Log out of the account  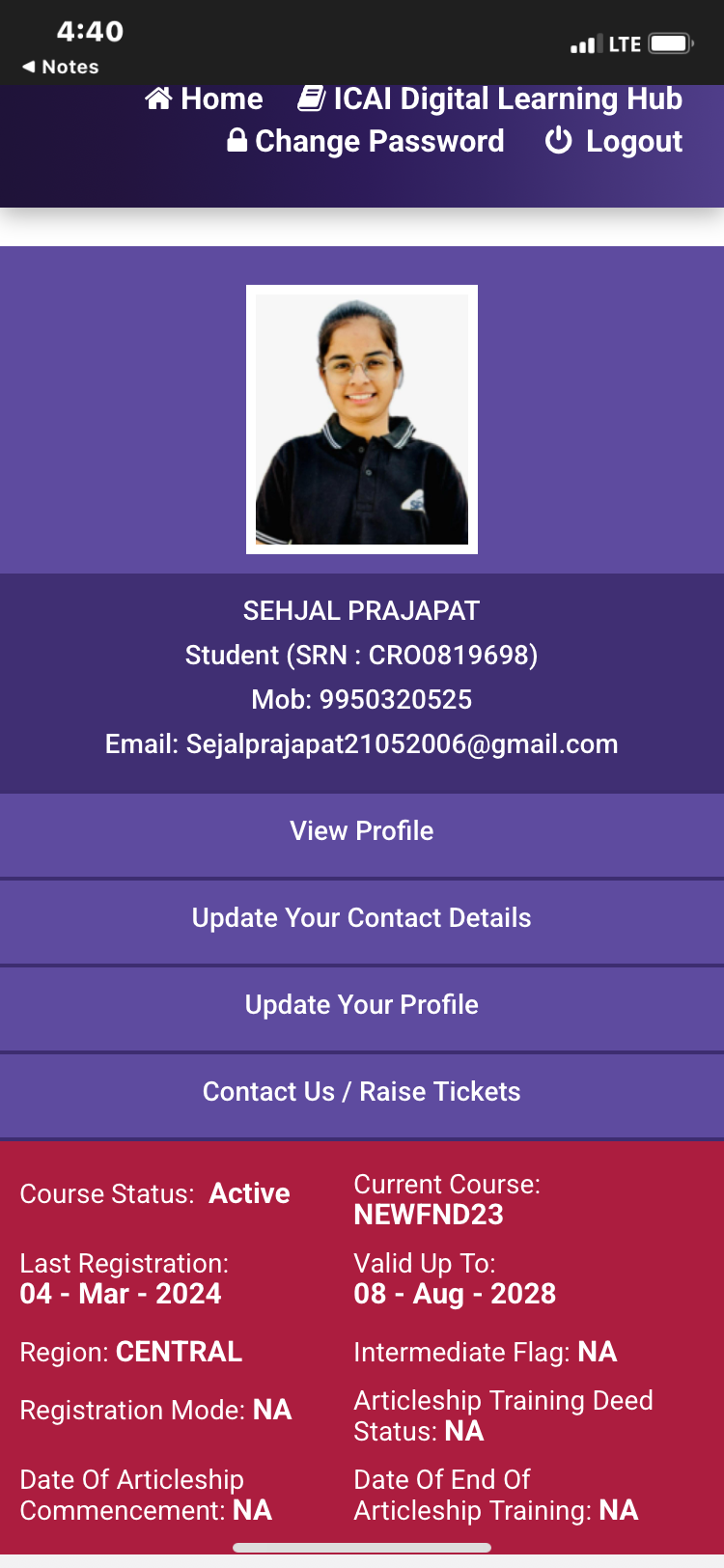point(614,142)
